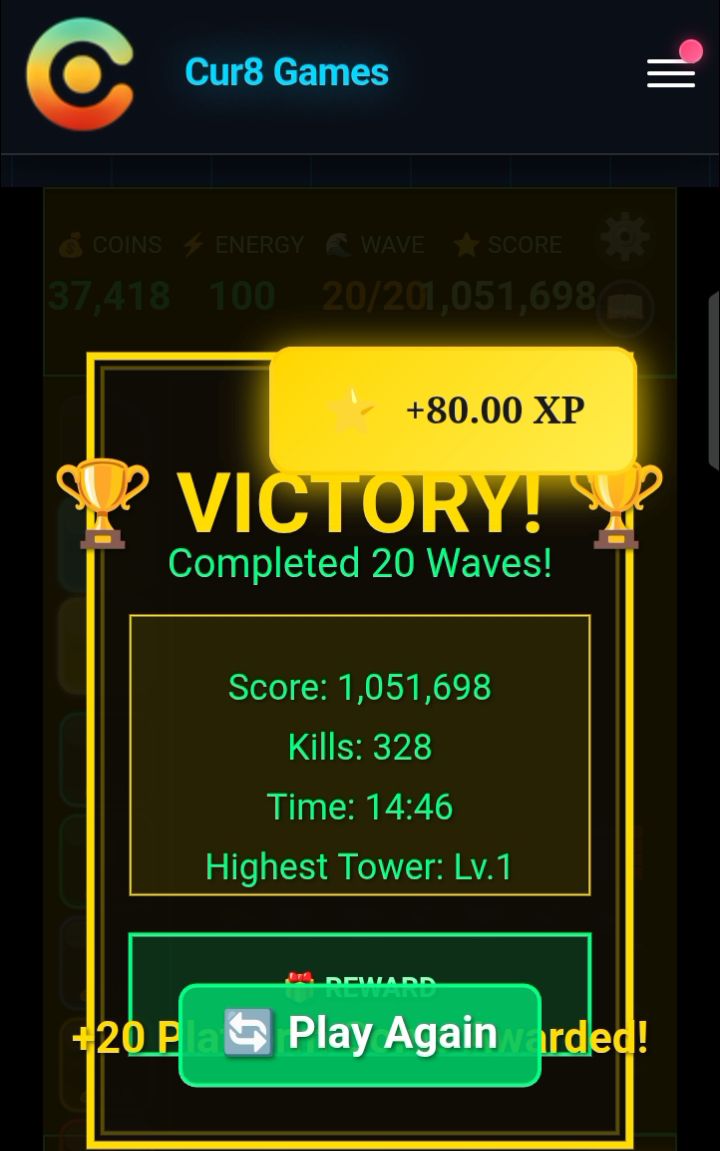Open the Cur8 Games home link
720x1151 pixels.
[286, 72]
